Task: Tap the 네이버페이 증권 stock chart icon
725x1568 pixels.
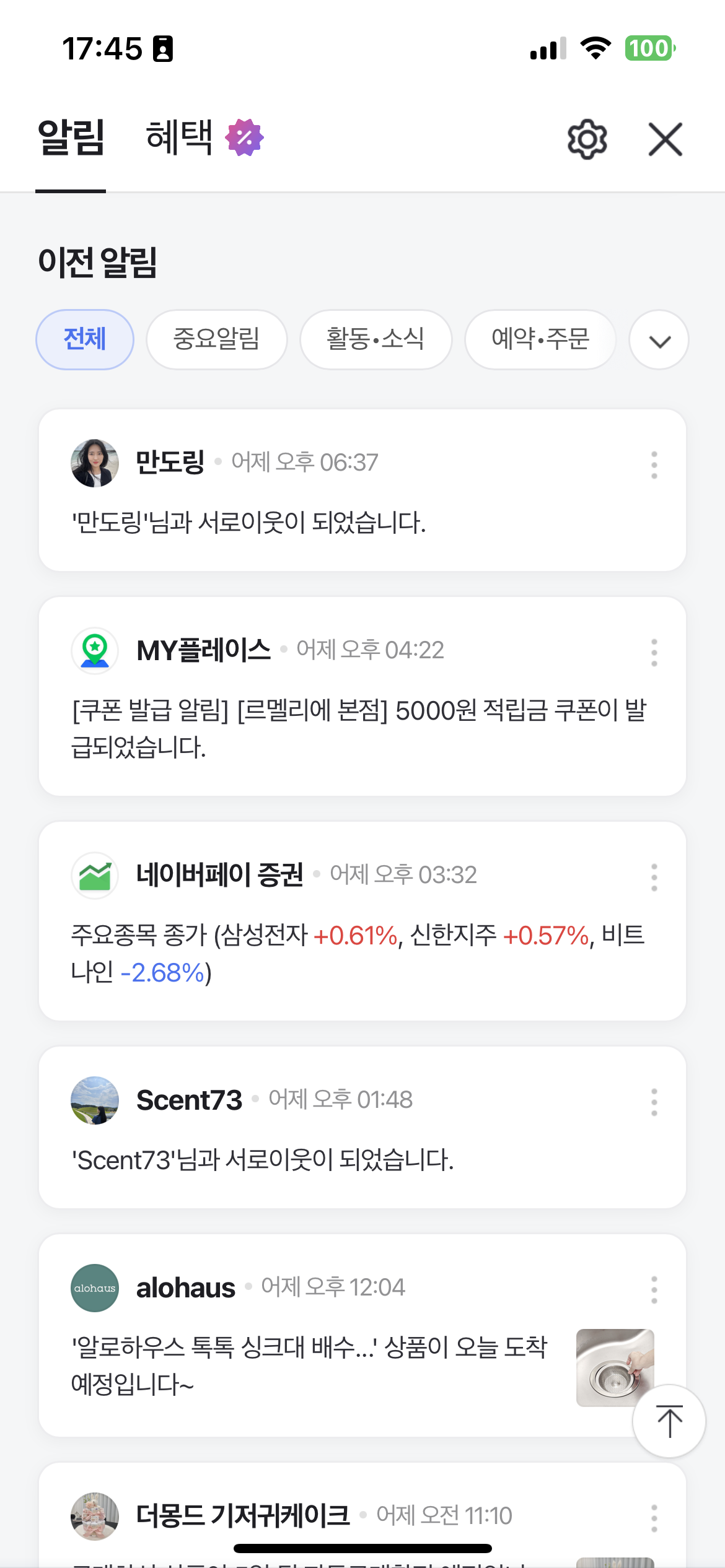Action: coord(94,875)
